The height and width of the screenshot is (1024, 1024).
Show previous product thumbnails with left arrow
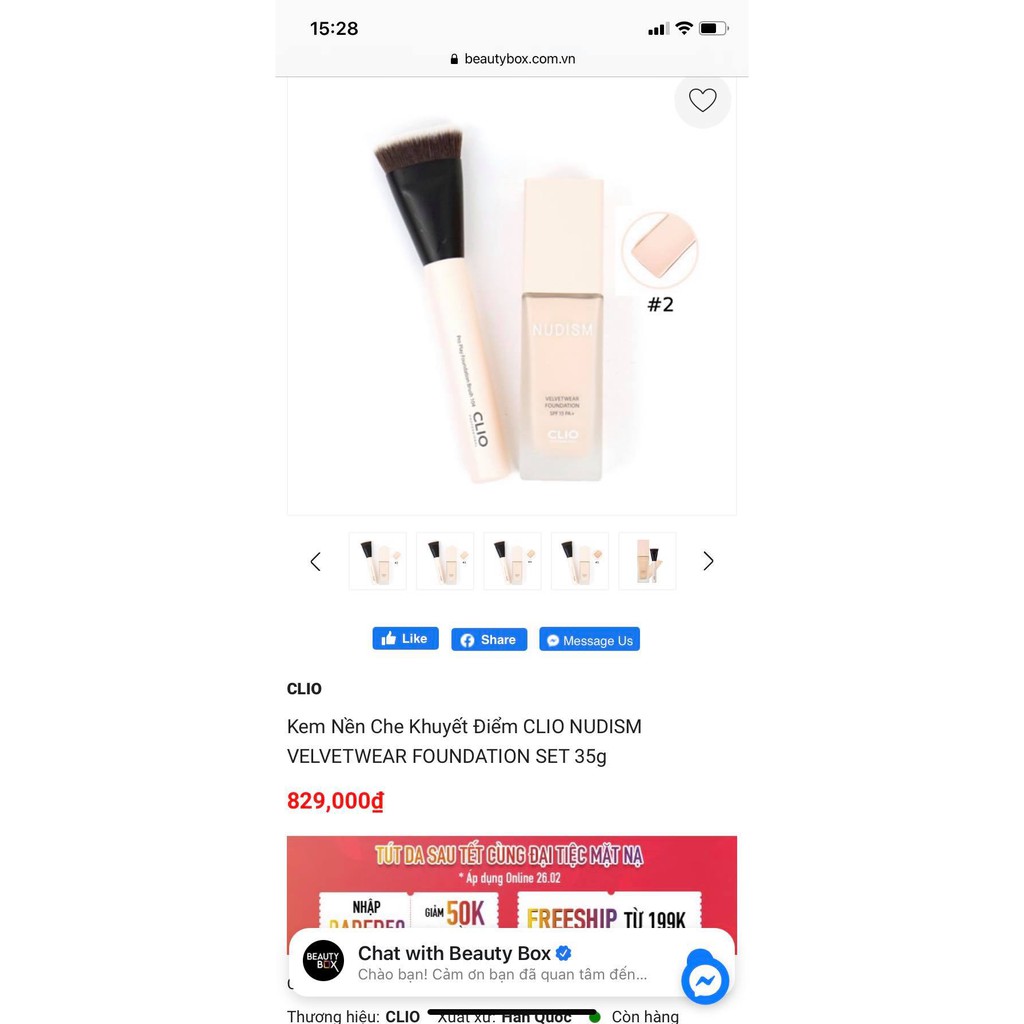316,561
